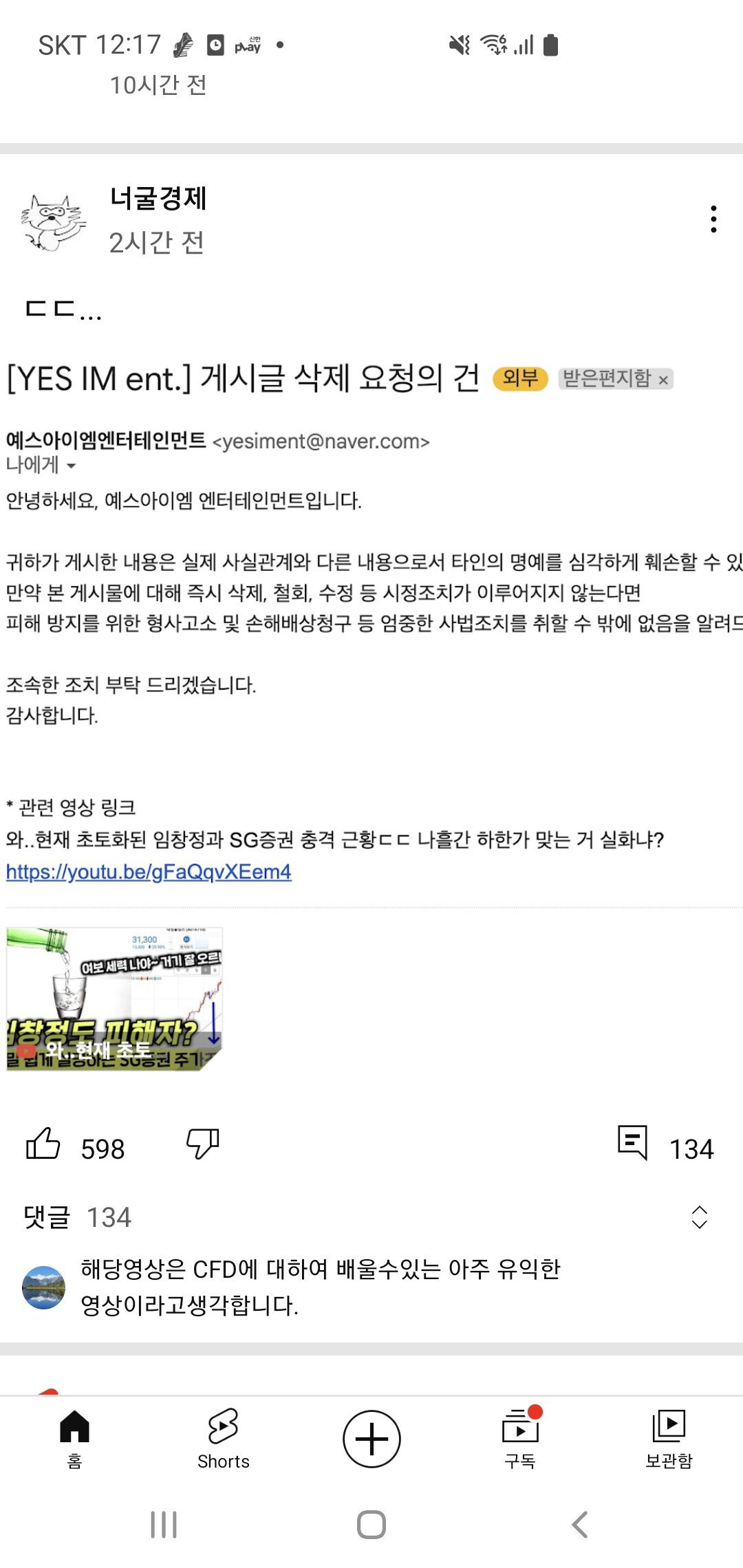Switch to the 구독 tab
743x1568 pixels.
[x=520, y=1439]
